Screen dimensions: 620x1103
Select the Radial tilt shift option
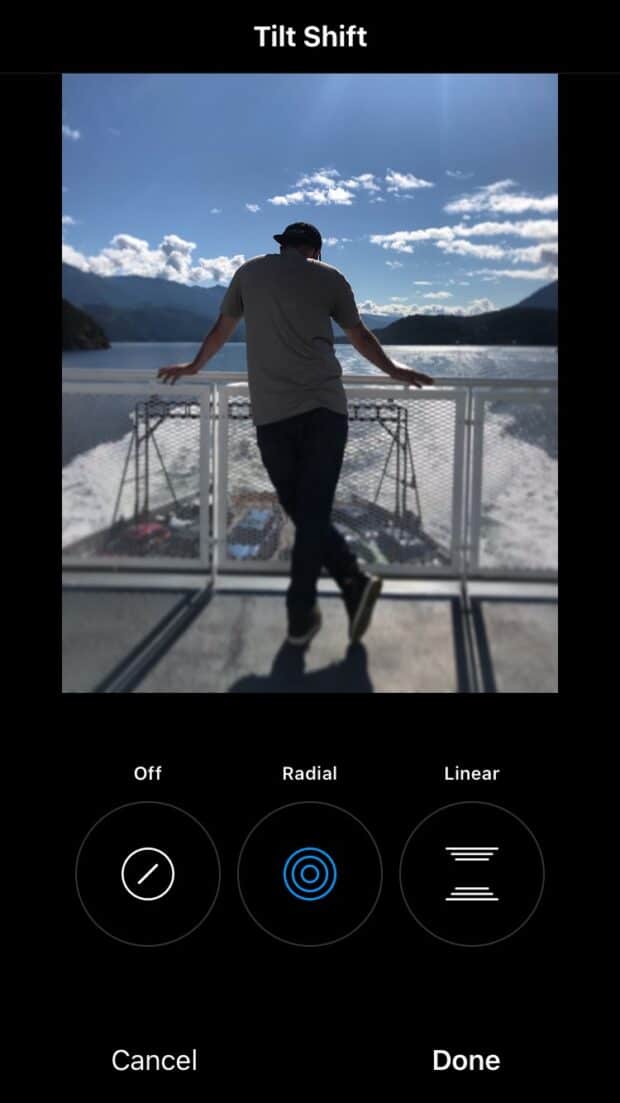(x=310, y=874)
